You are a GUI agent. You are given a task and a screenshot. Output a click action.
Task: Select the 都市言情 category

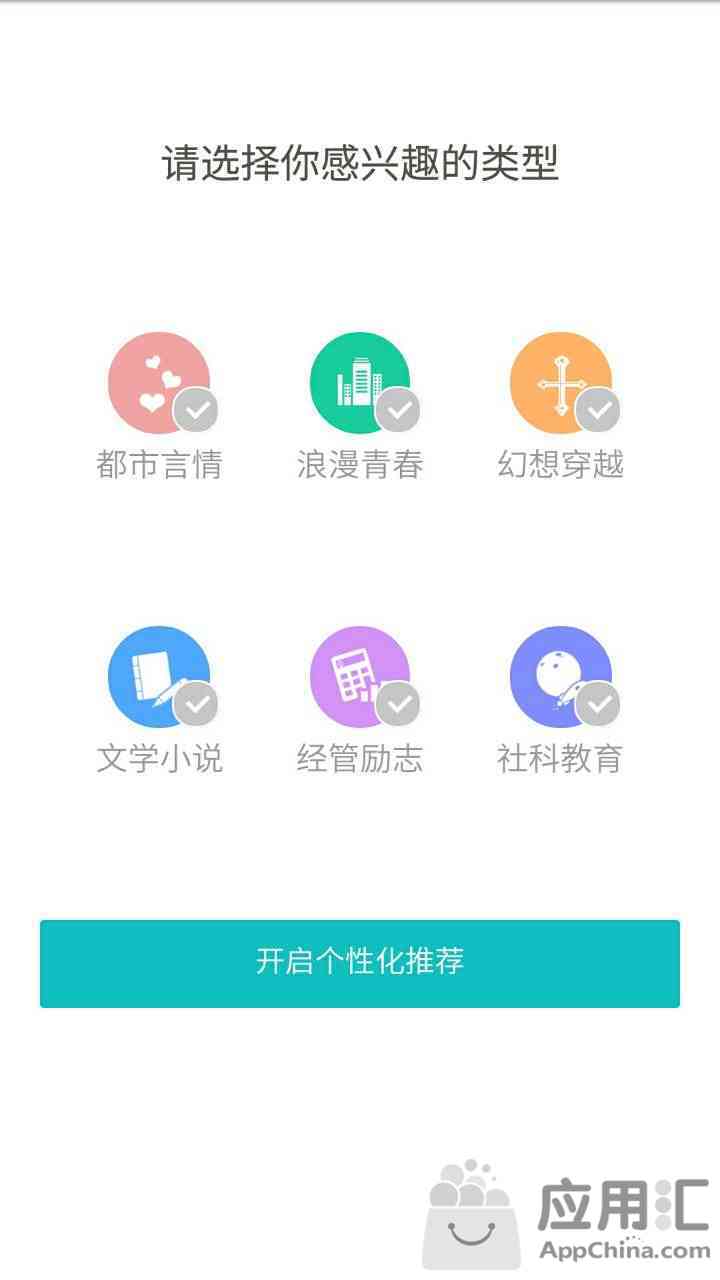160,384
